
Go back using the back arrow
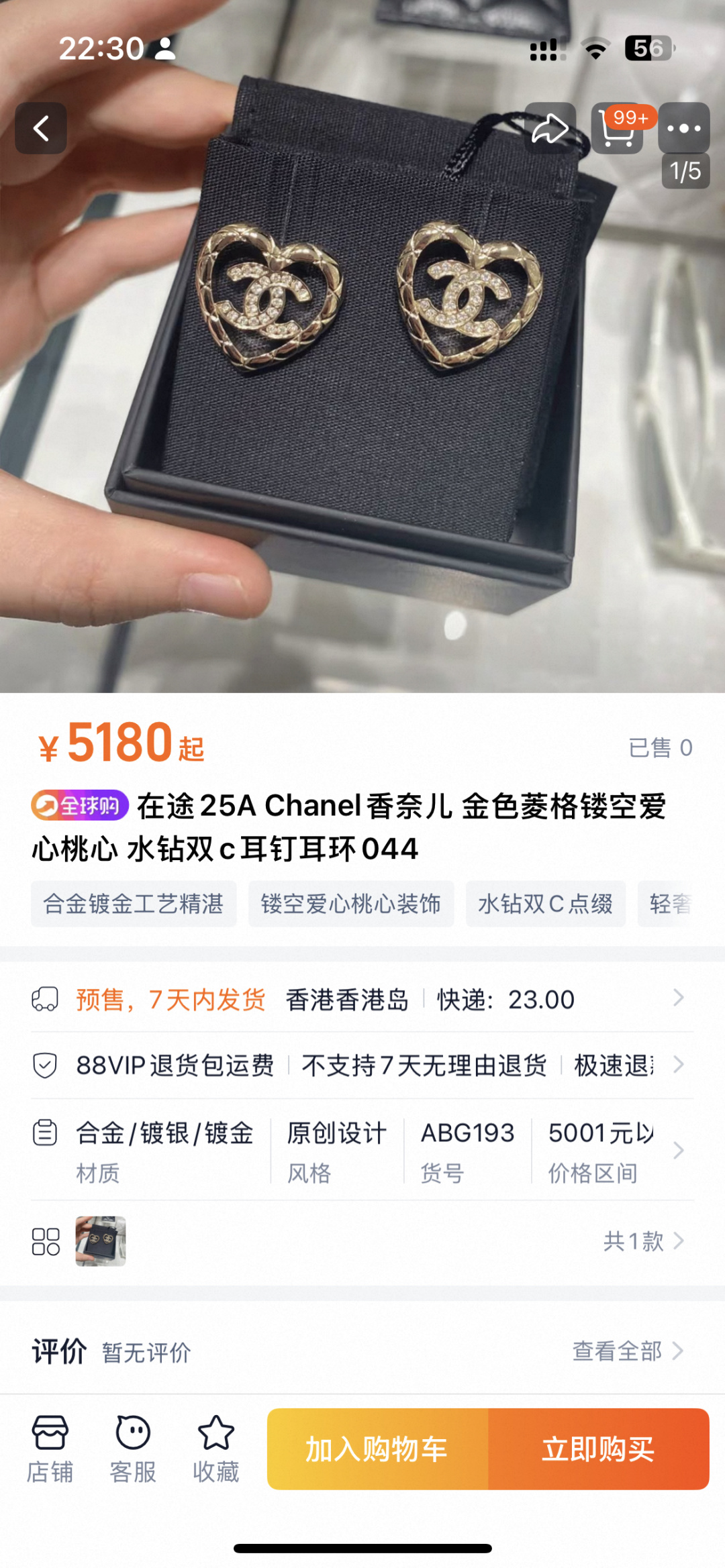pyautogui.click(x=41, y=128)
